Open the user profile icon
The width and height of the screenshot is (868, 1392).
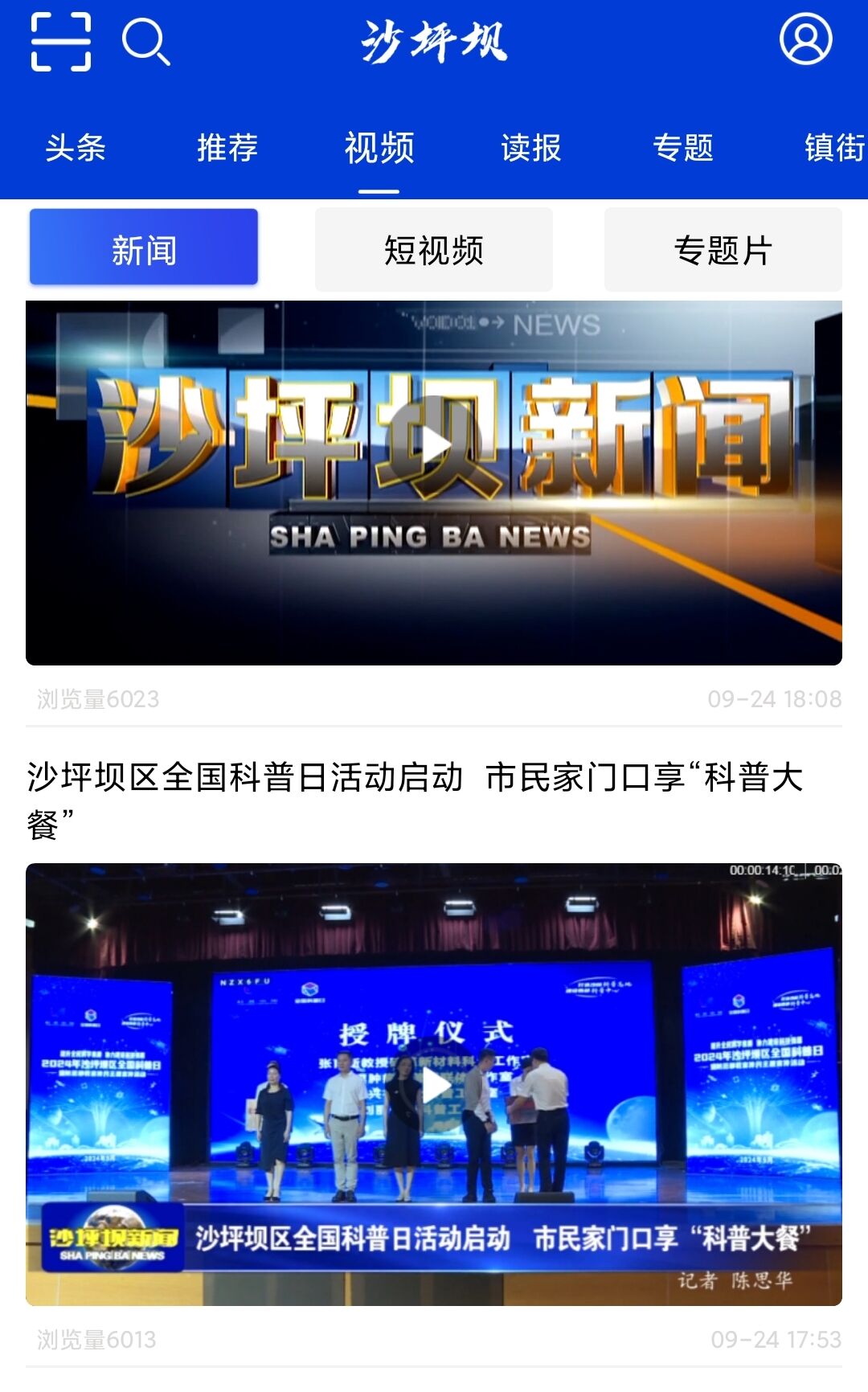(x=805, y=39)
